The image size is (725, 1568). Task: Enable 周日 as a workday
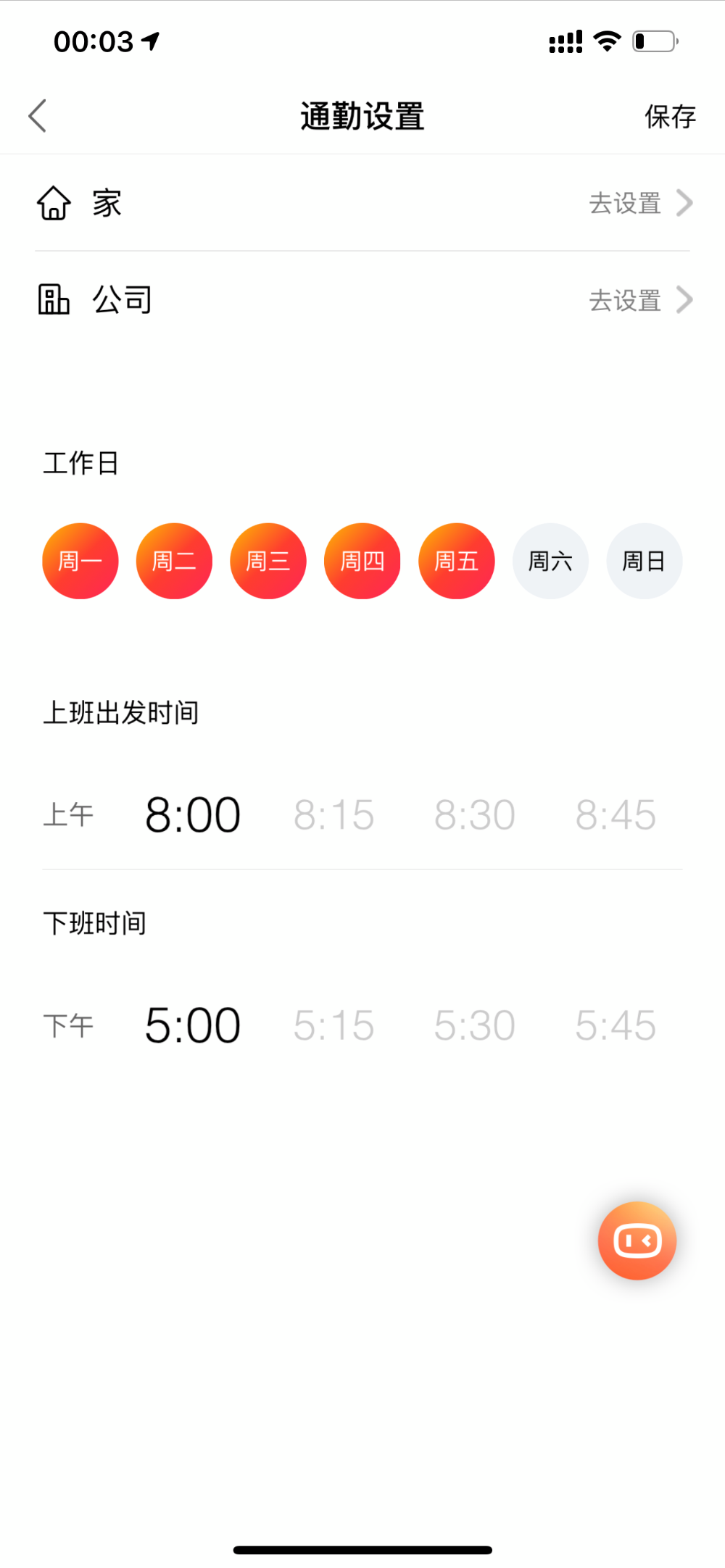pyautogui.click(x=645, y=561)
